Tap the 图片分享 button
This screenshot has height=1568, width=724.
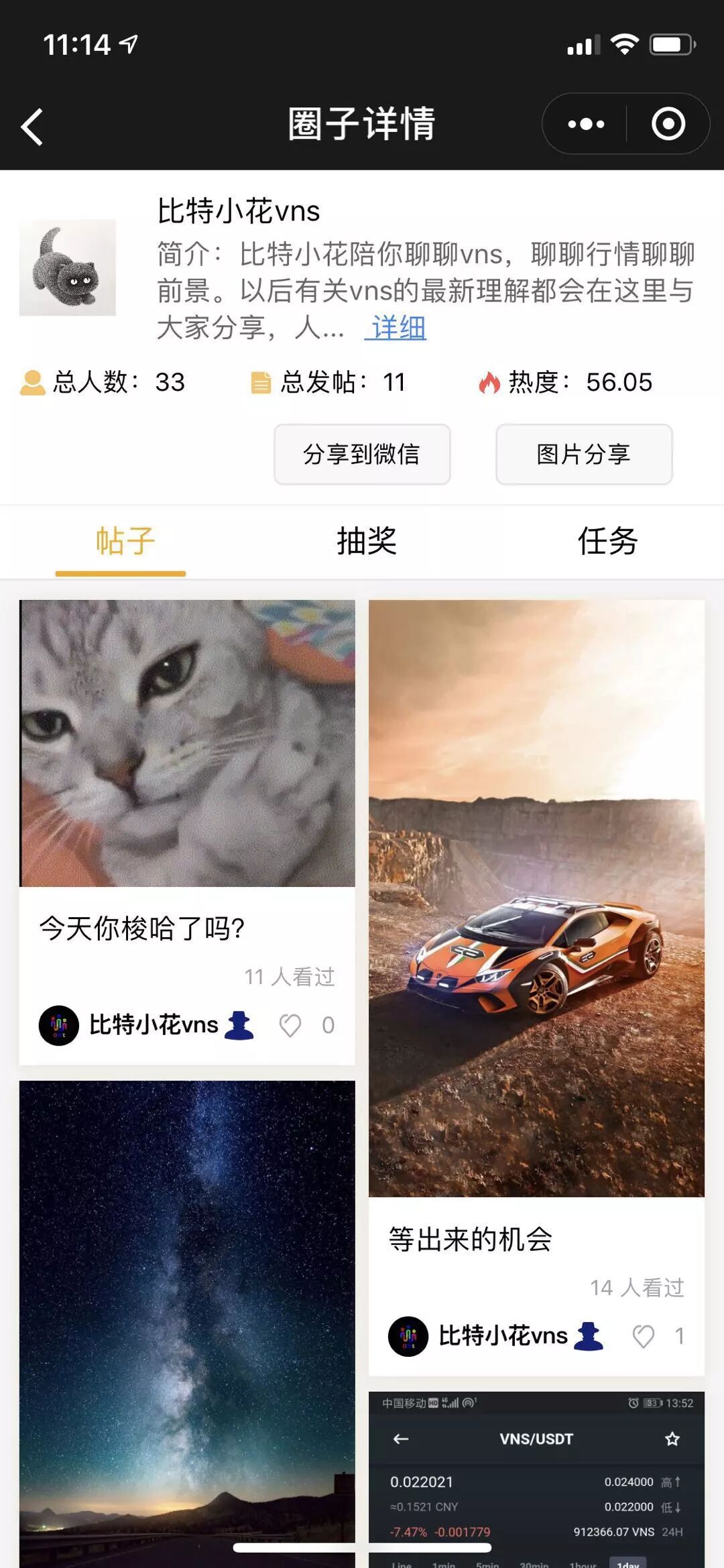(x=583, y=454)
